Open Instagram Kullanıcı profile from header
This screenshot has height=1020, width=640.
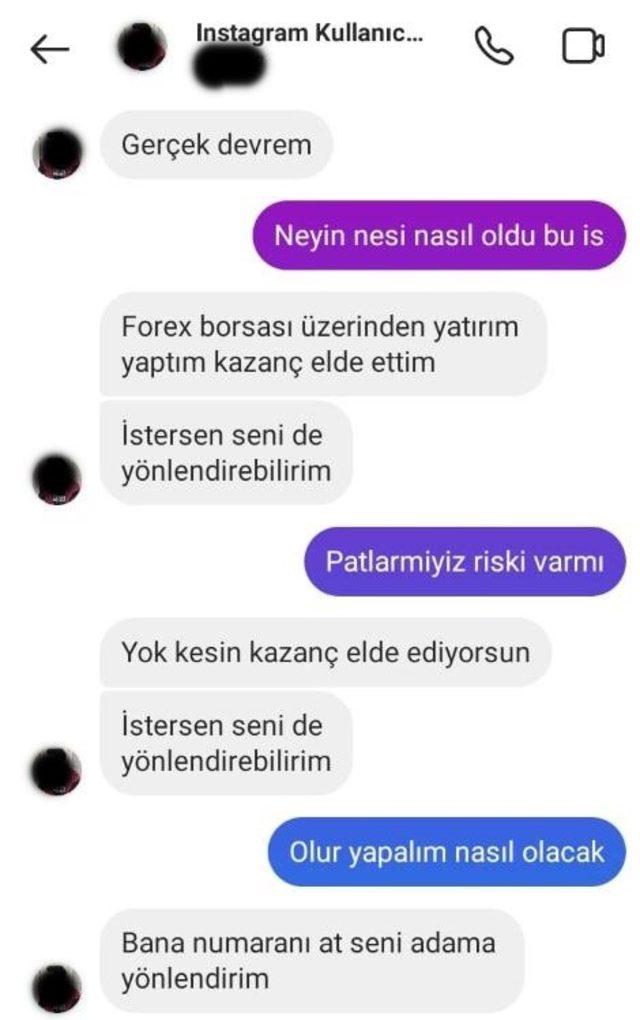click(308, 33)
